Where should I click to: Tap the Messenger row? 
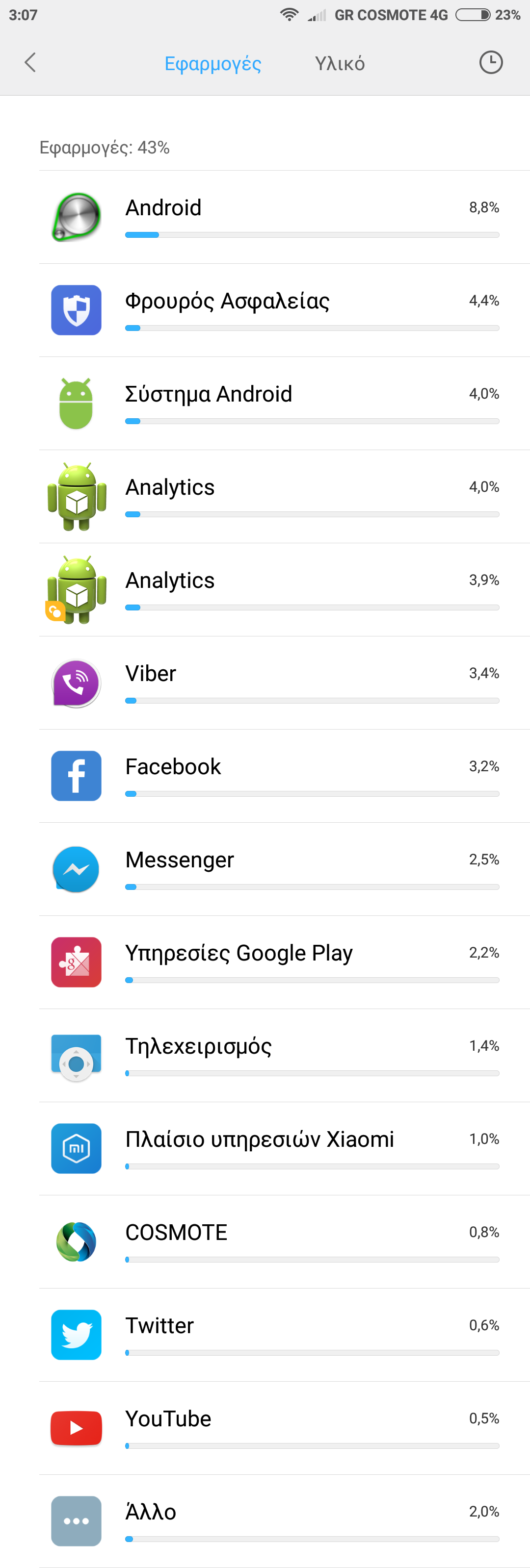[x=284, y=869]
